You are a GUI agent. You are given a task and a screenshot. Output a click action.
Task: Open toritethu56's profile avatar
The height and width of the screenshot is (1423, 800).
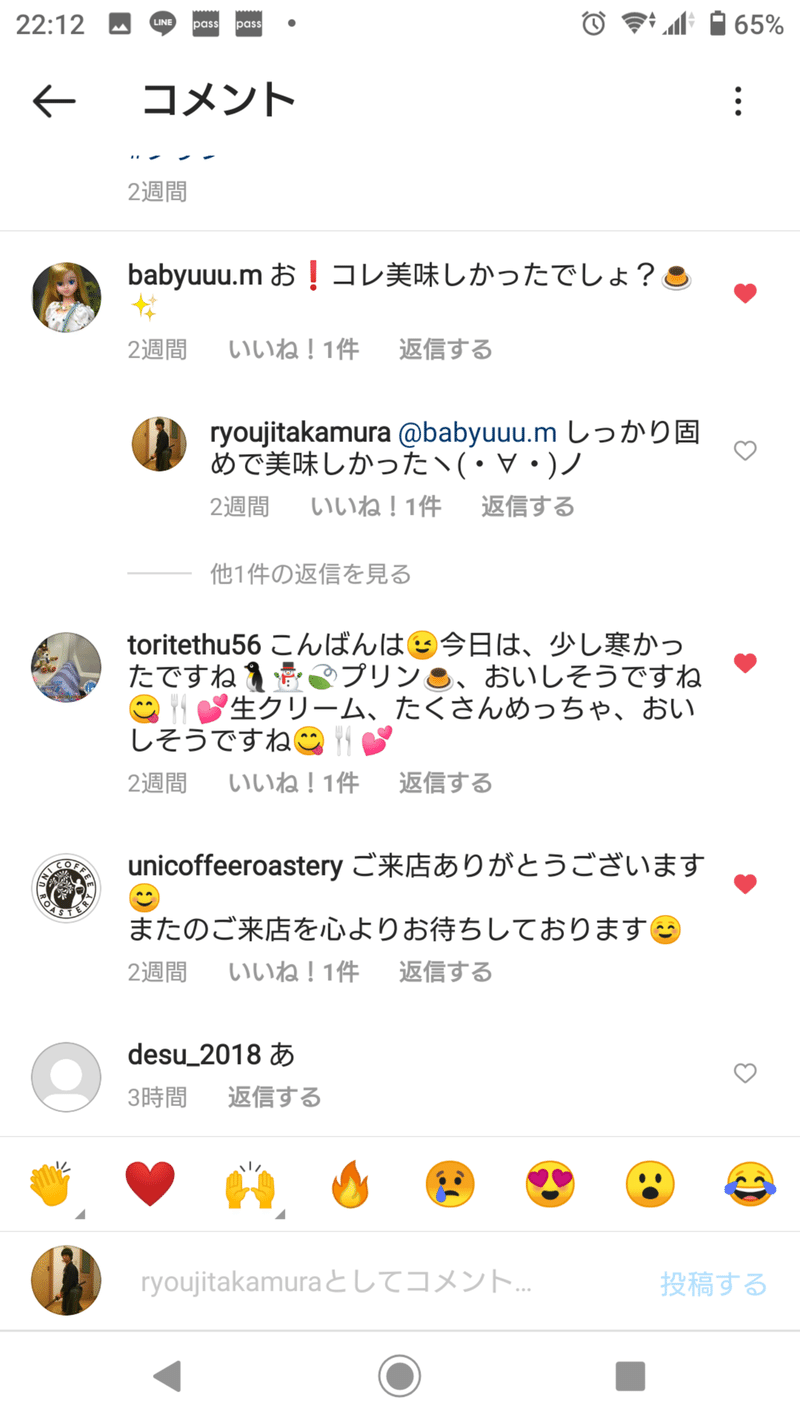click(66, 666)
